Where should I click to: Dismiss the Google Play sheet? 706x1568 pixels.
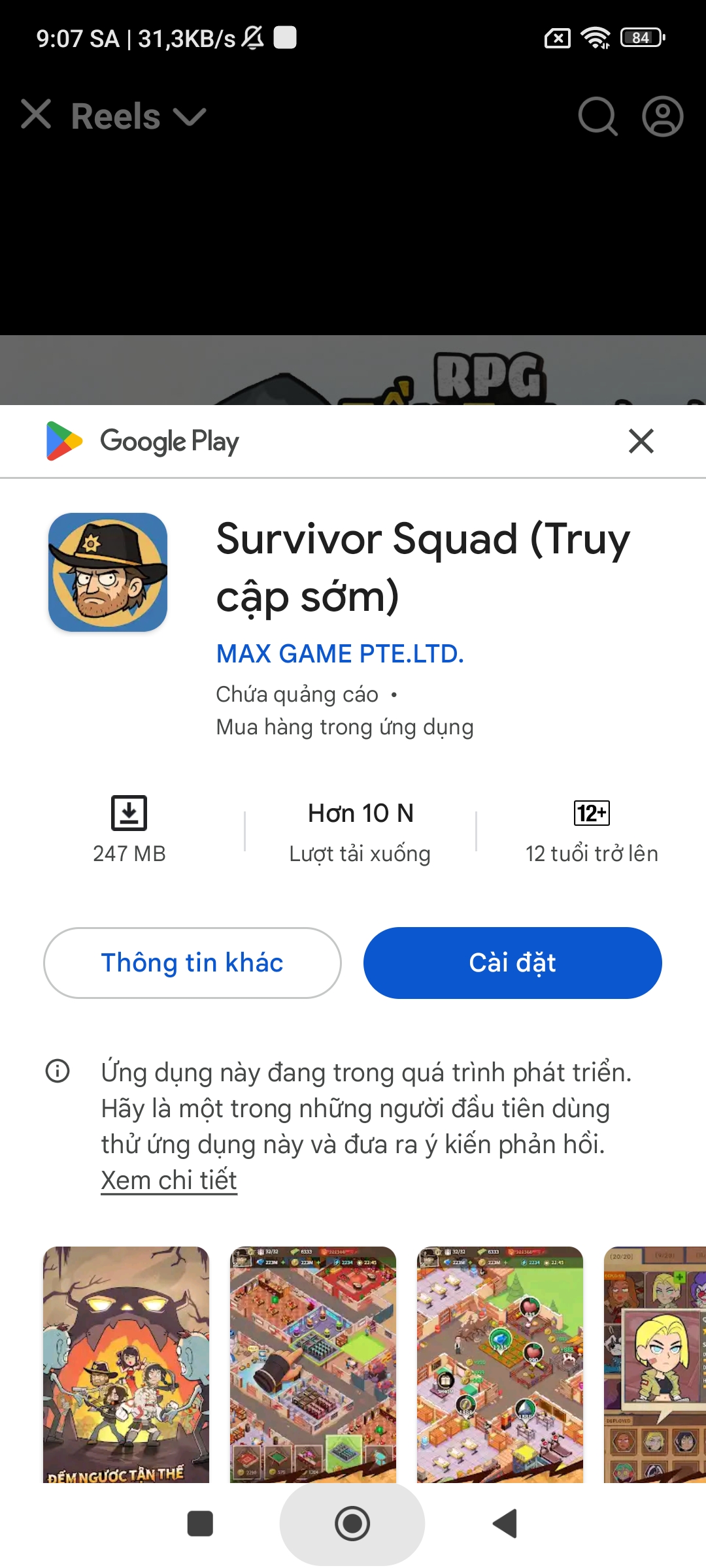point(641,441)
